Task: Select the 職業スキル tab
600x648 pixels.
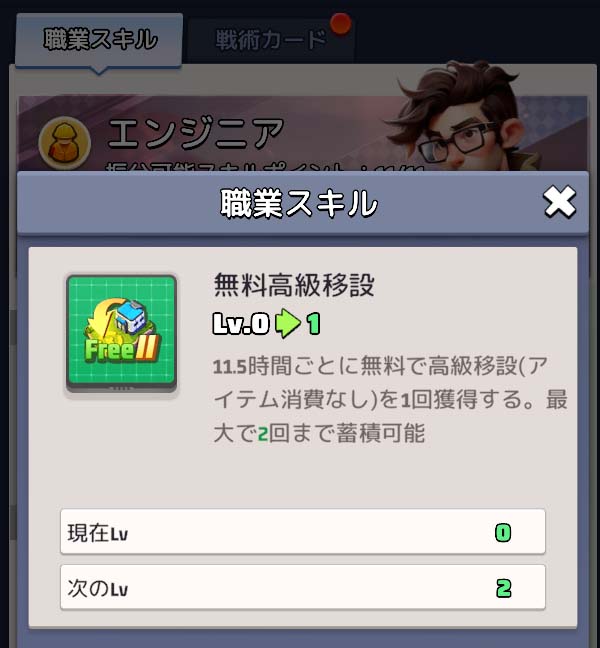Action: [x=99, y=40]
